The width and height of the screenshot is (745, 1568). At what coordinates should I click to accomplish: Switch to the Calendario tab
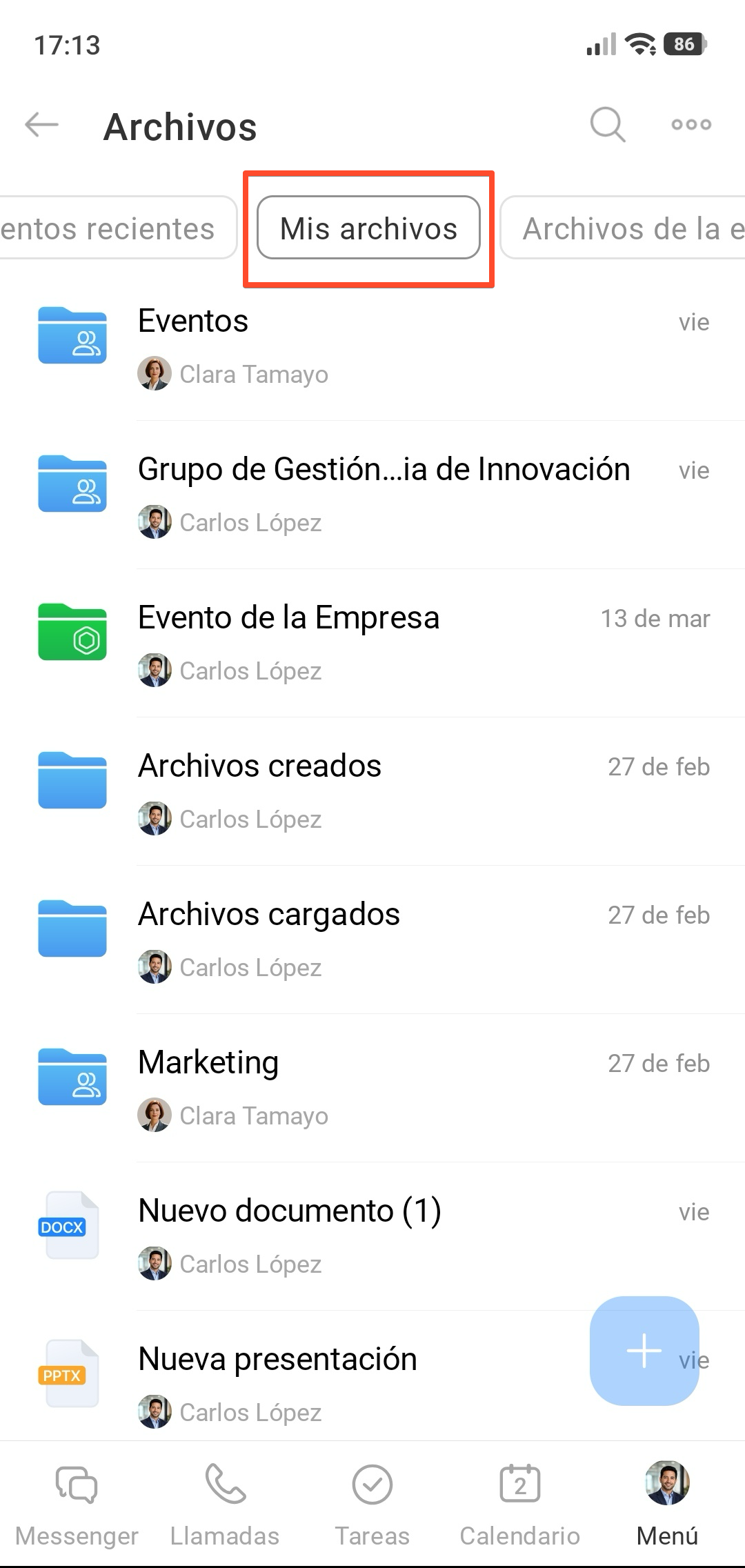pyautogui.click(x=520, y=1504)
